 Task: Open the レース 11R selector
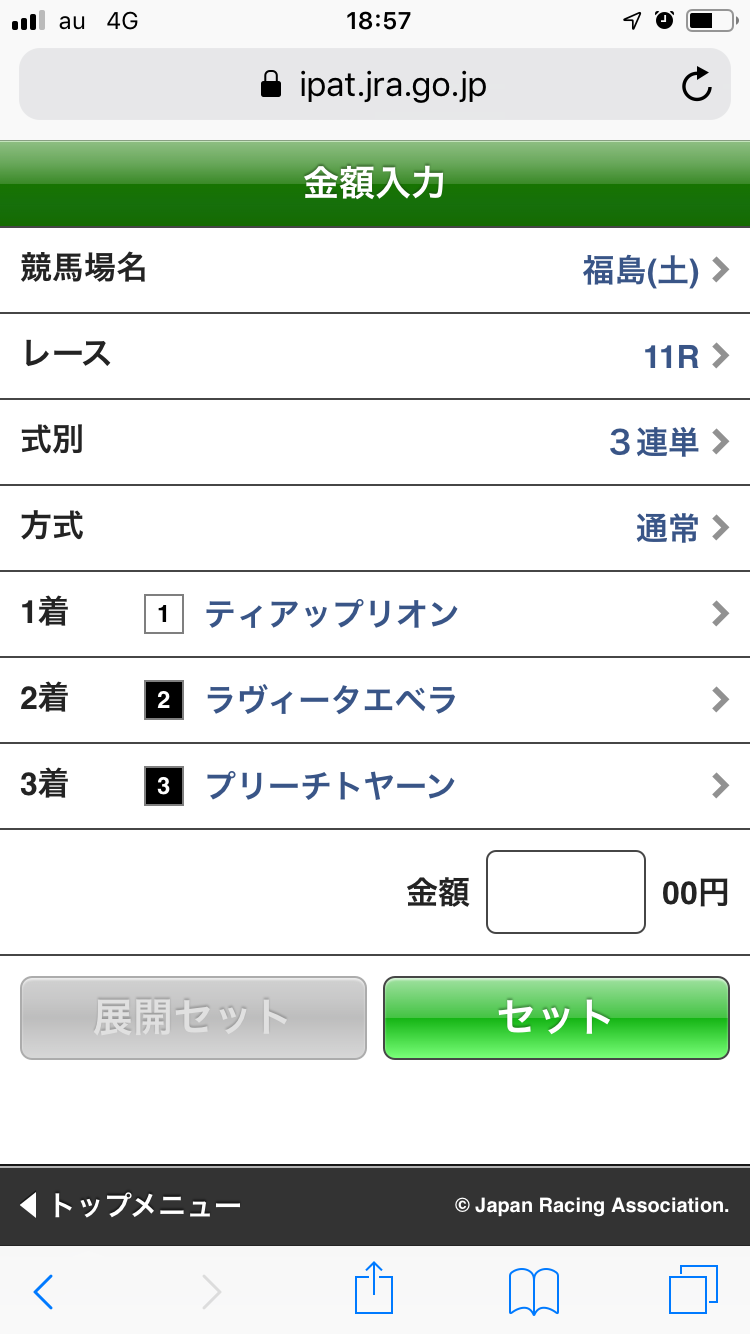click(x=375, y=356)
